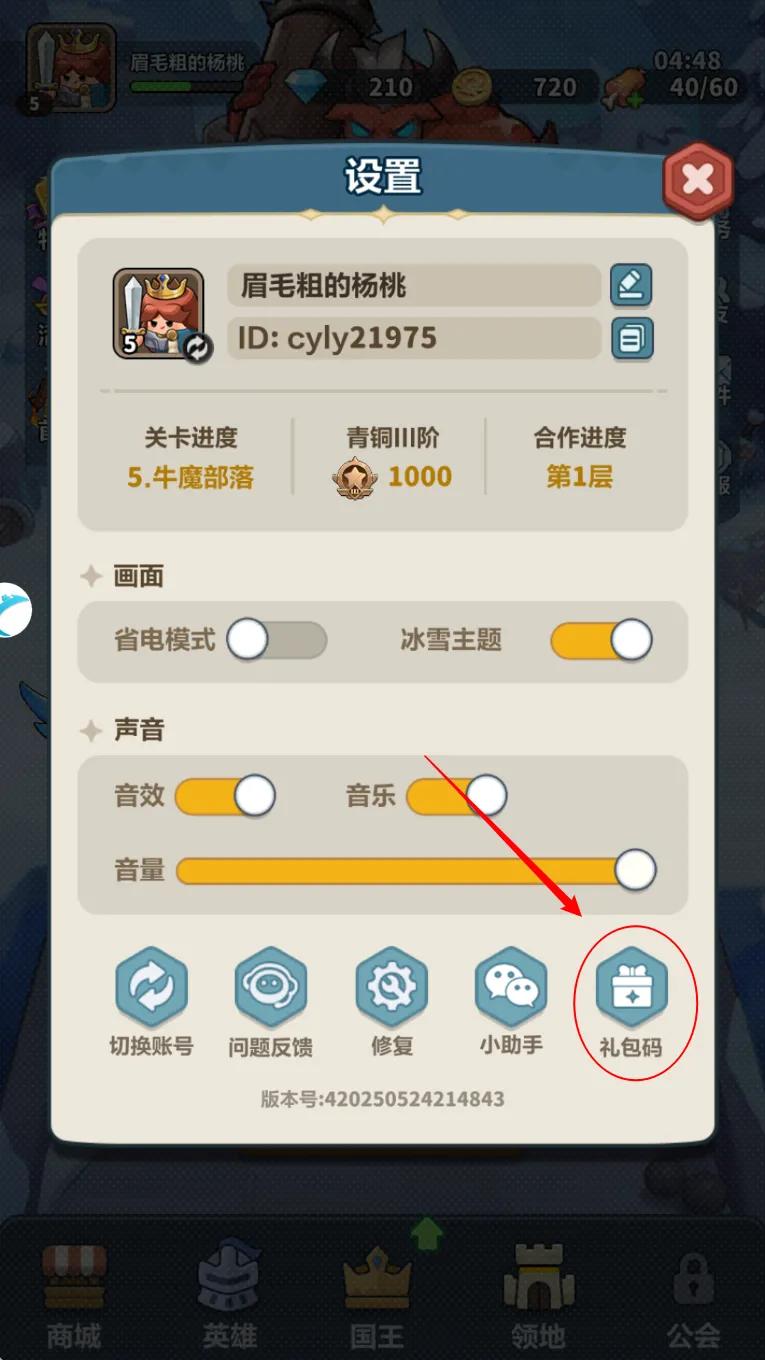
Task: Turn off 音乐 switch
Action: pyautogui.click(x=456, y=796)
